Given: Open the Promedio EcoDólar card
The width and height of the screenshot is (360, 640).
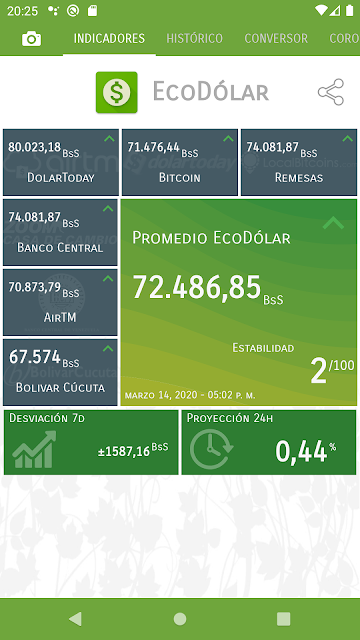Looking at the screenshot, I should (239, 302).
